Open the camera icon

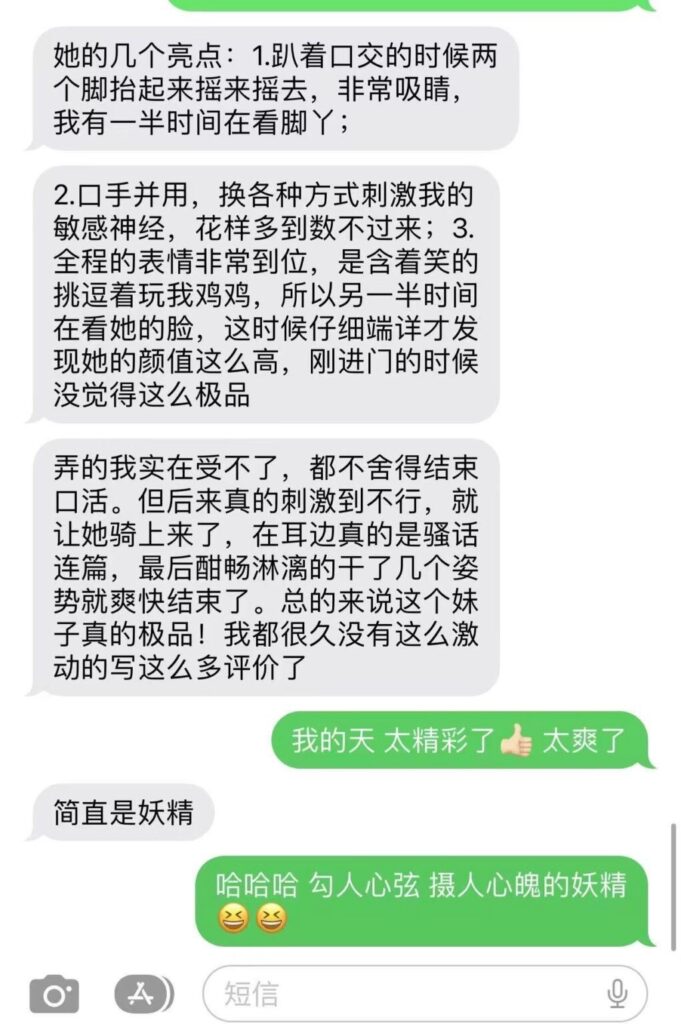pos(54,993)
